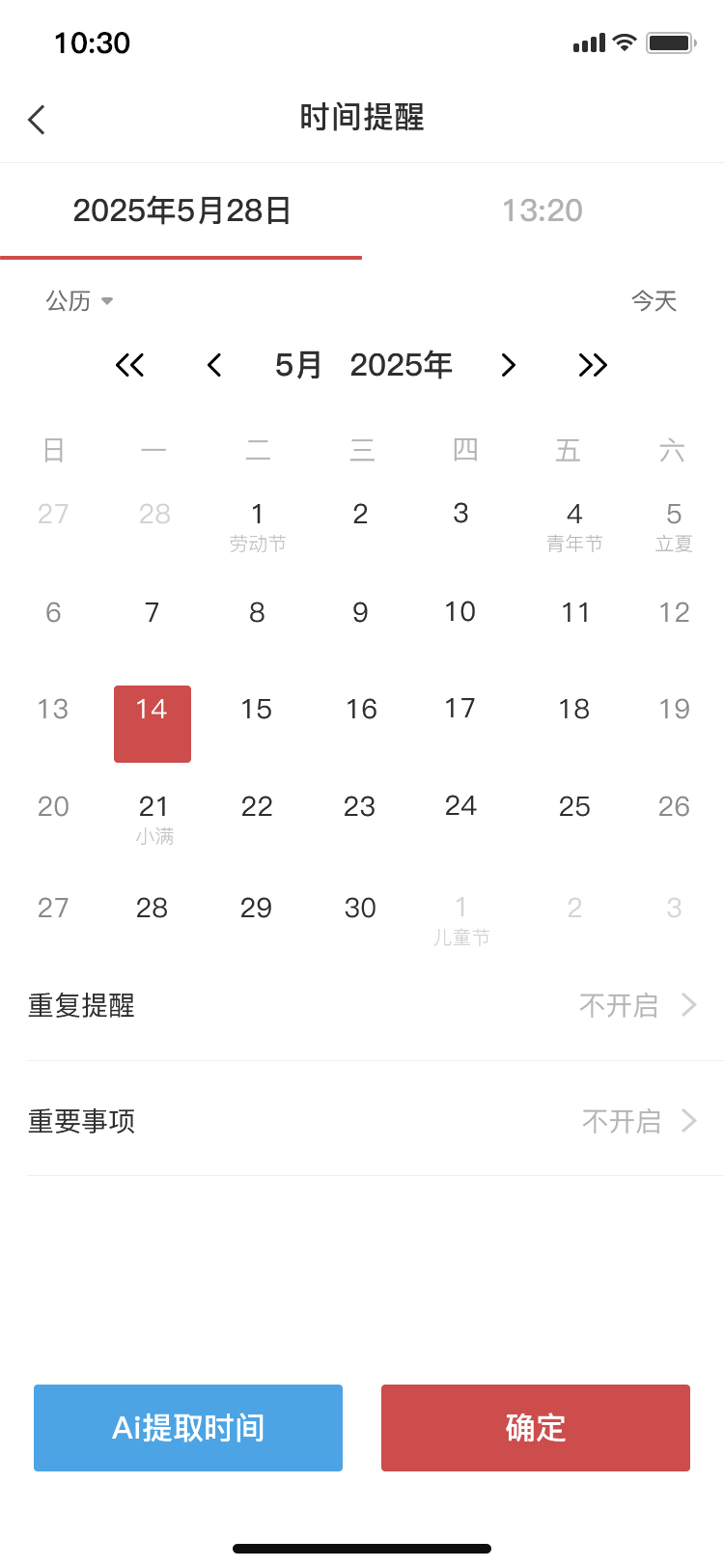
Task: Pick May 10 on the calendar
Action: [x=460, y=612]
